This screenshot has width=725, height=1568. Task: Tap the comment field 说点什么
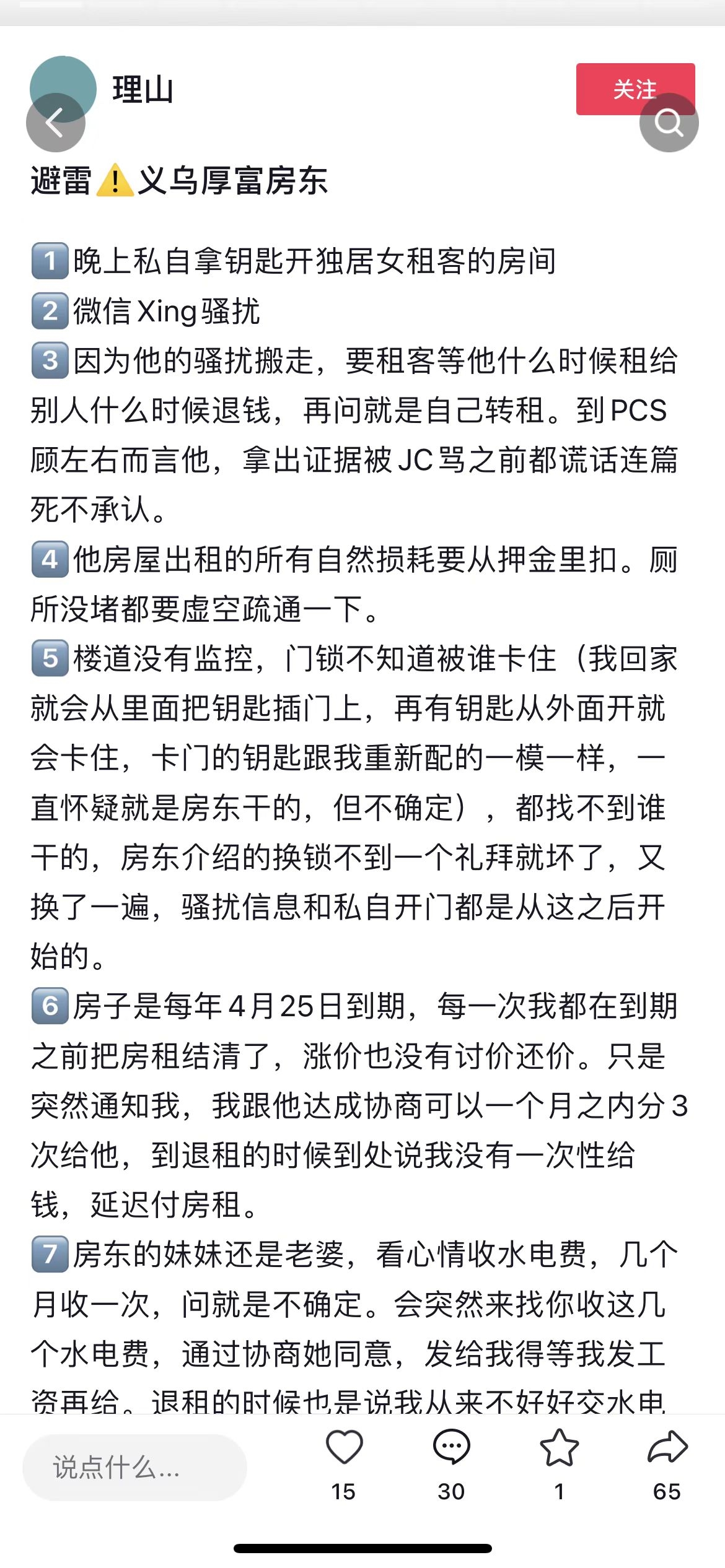point(134,1467)
